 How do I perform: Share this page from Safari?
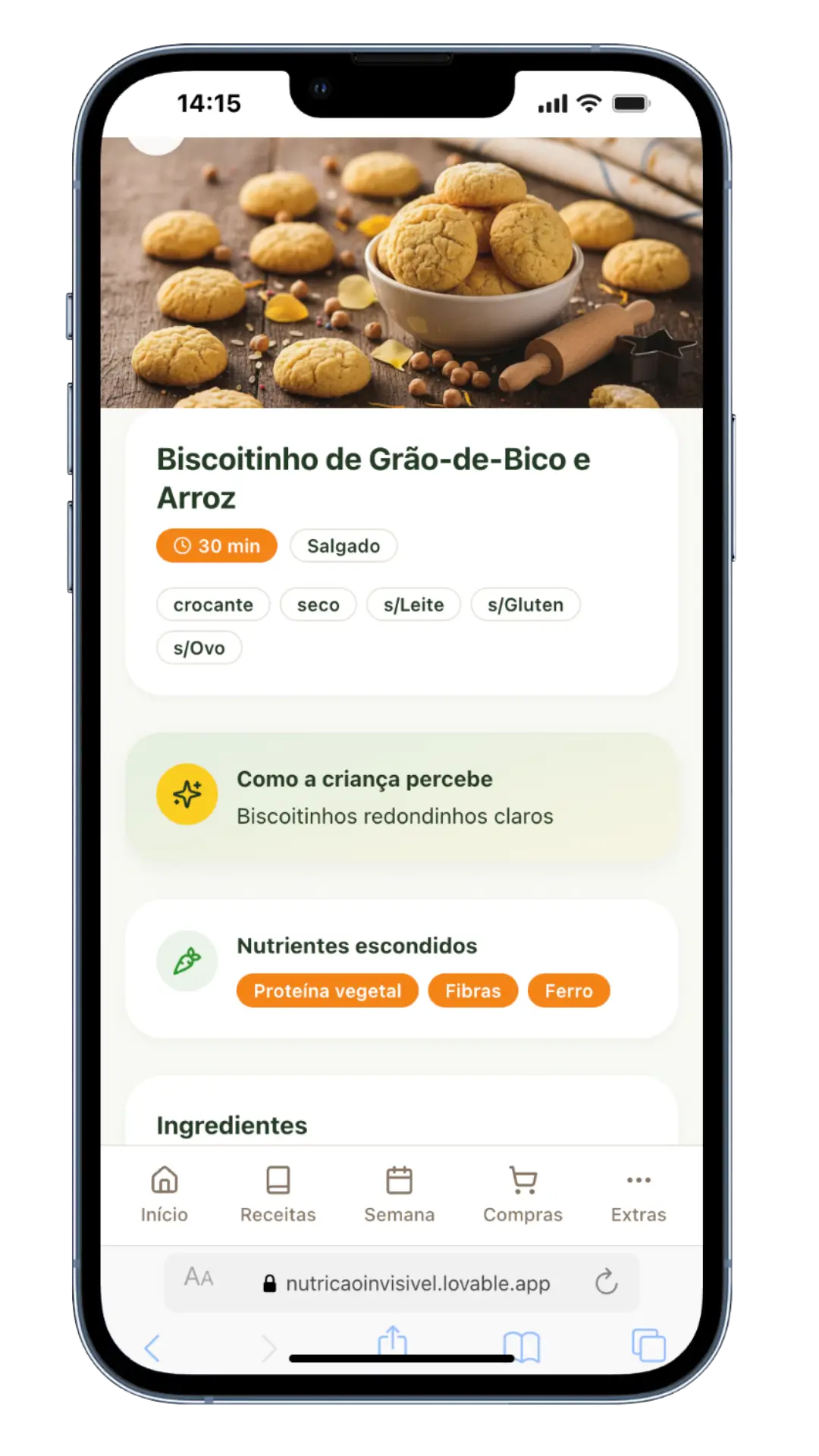(x=392, y=1341)
